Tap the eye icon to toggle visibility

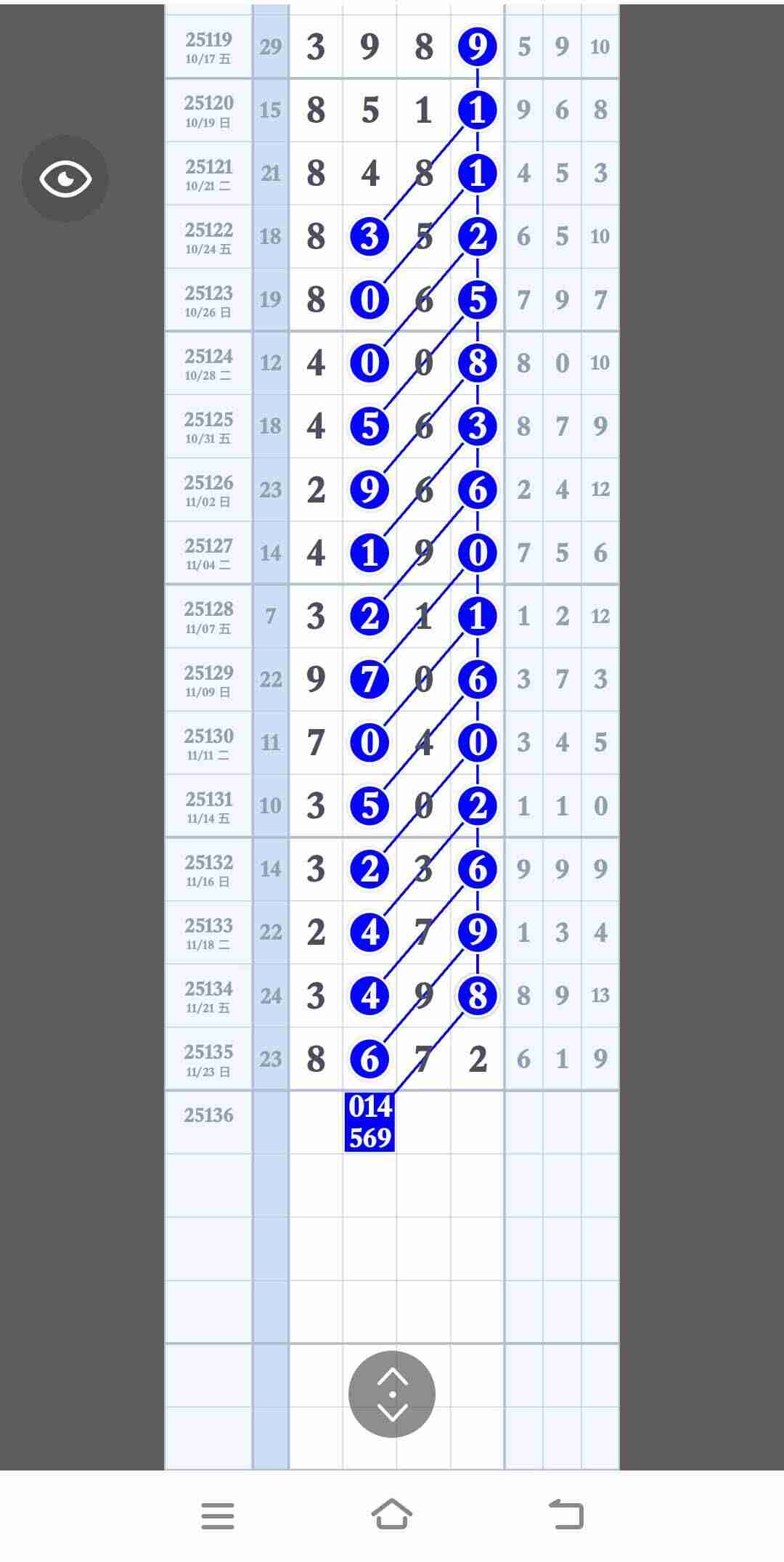coord(65,179)
